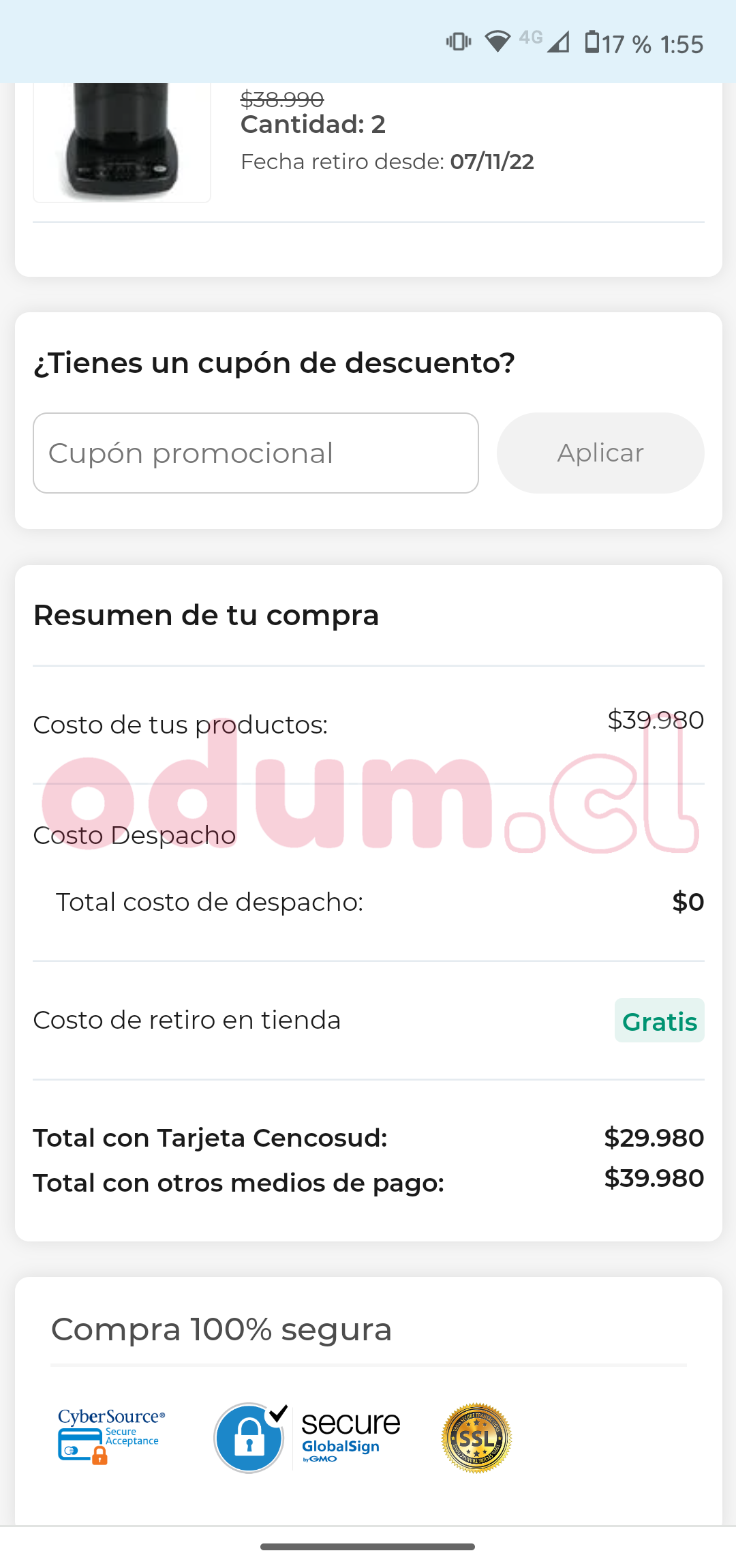Tap the Cupón promocional field

[x=256, y=453]
